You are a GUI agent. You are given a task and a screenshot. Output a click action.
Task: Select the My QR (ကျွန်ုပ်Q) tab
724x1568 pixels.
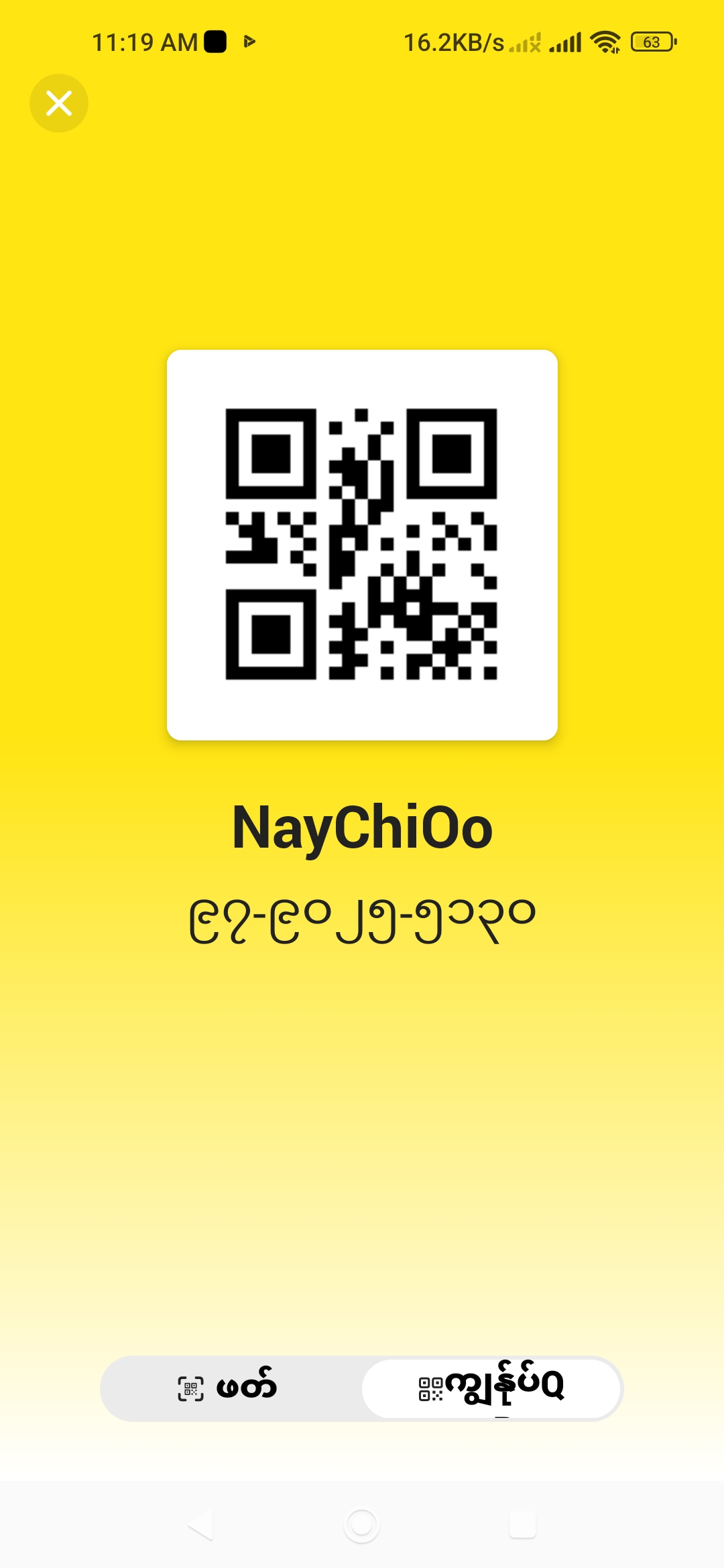[491, 1388]
